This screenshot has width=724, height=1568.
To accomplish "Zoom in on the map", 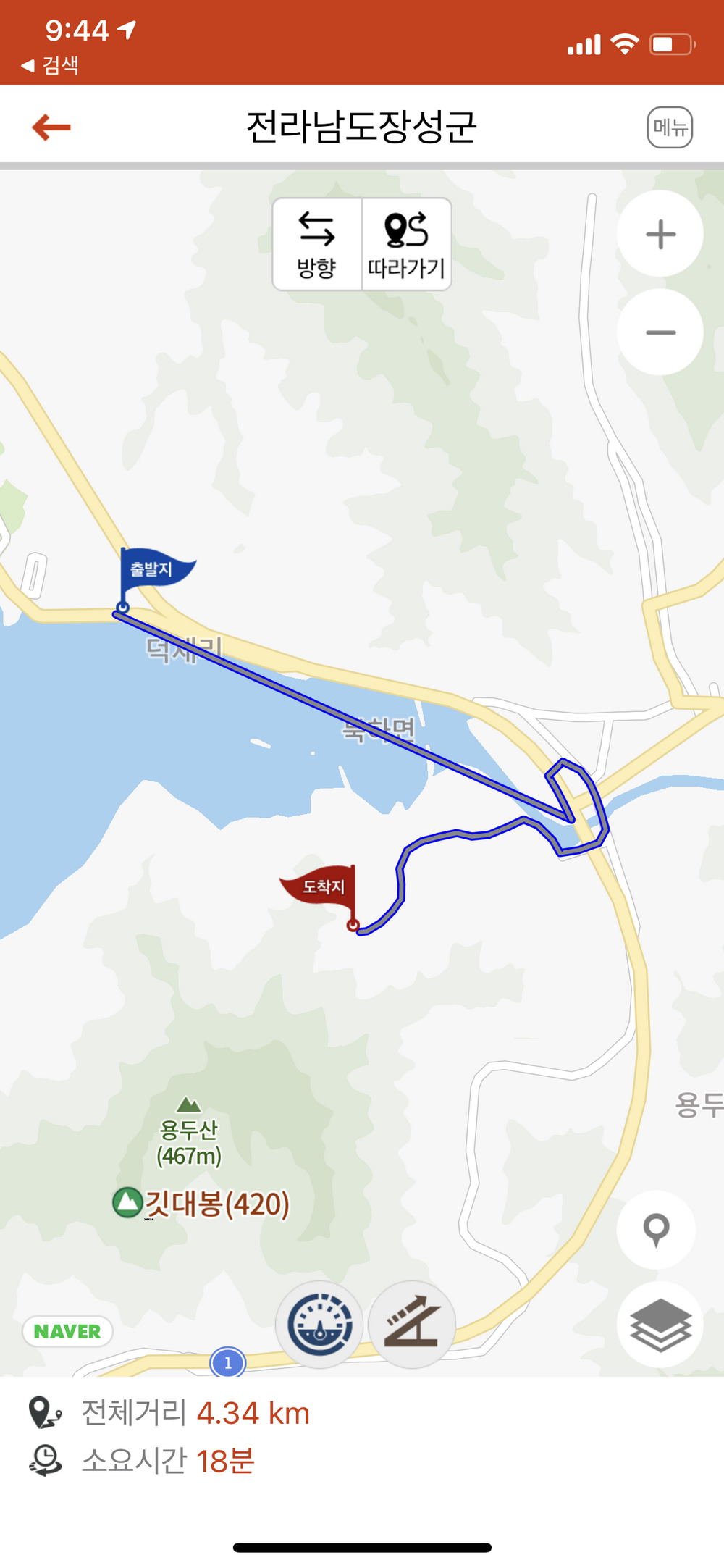I will [660, 234].
